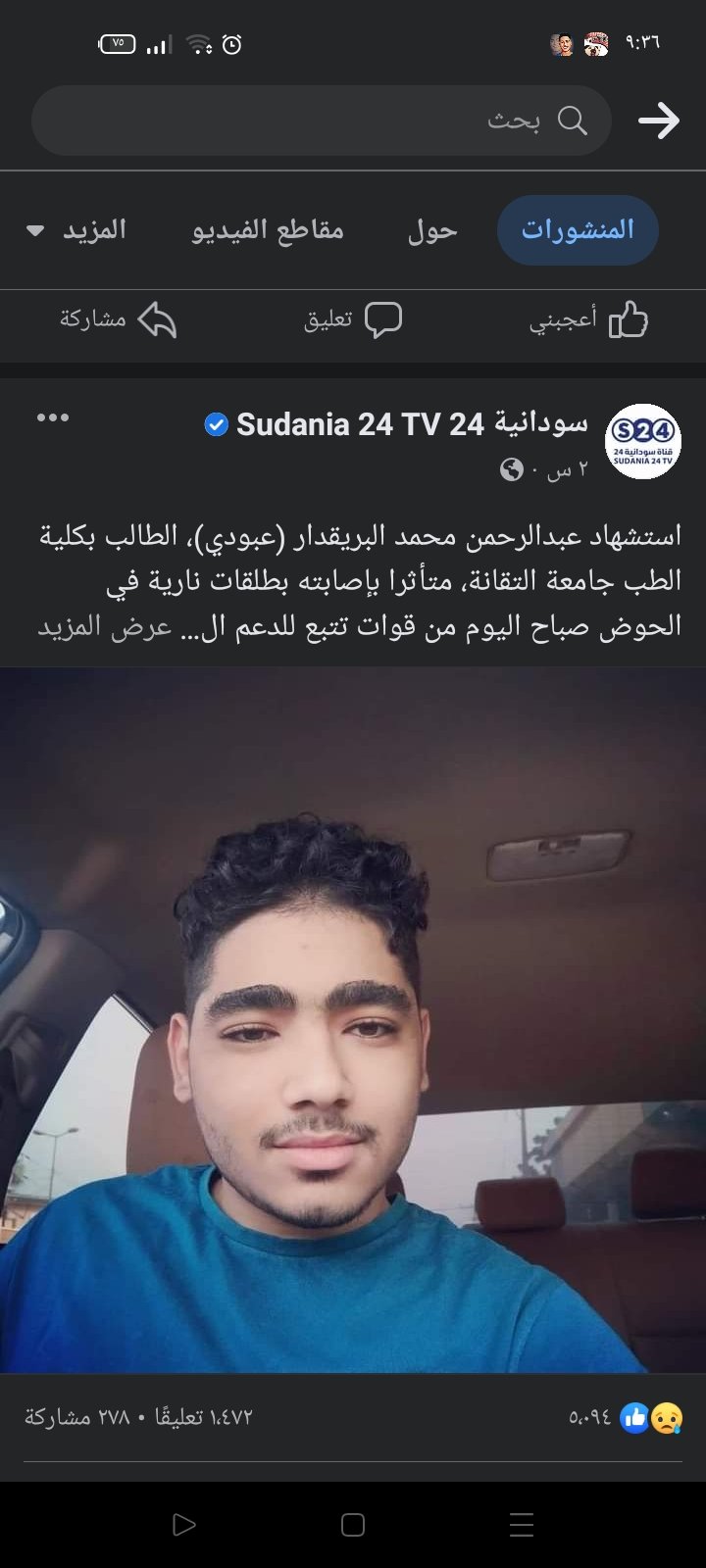Viewport: 706px width, 1568px height.
Task: Open the recent apps view
Action: tap(522, 1525)
